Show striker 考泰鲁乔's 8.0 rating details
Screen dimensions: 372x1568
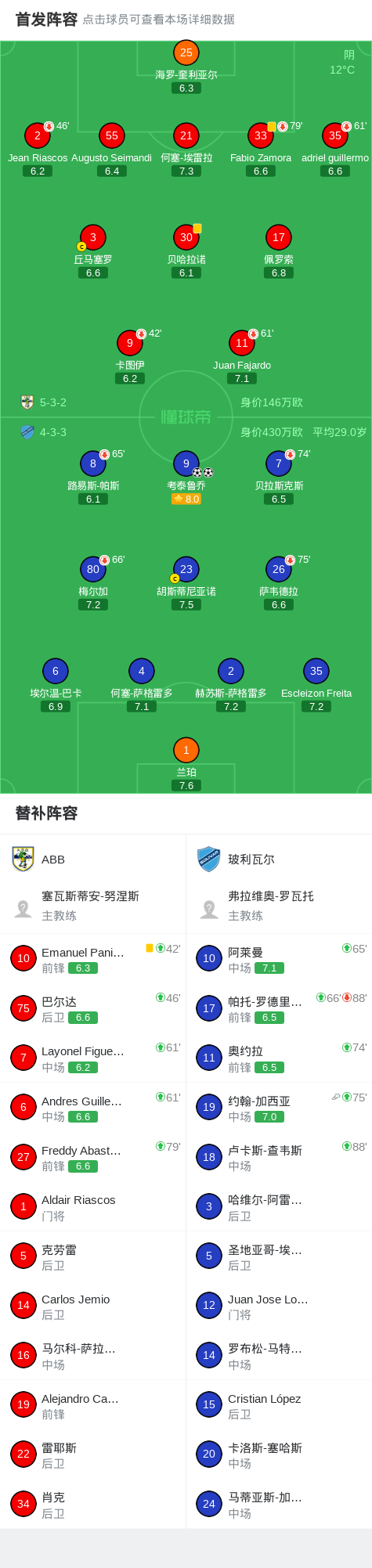pos(186,499)
